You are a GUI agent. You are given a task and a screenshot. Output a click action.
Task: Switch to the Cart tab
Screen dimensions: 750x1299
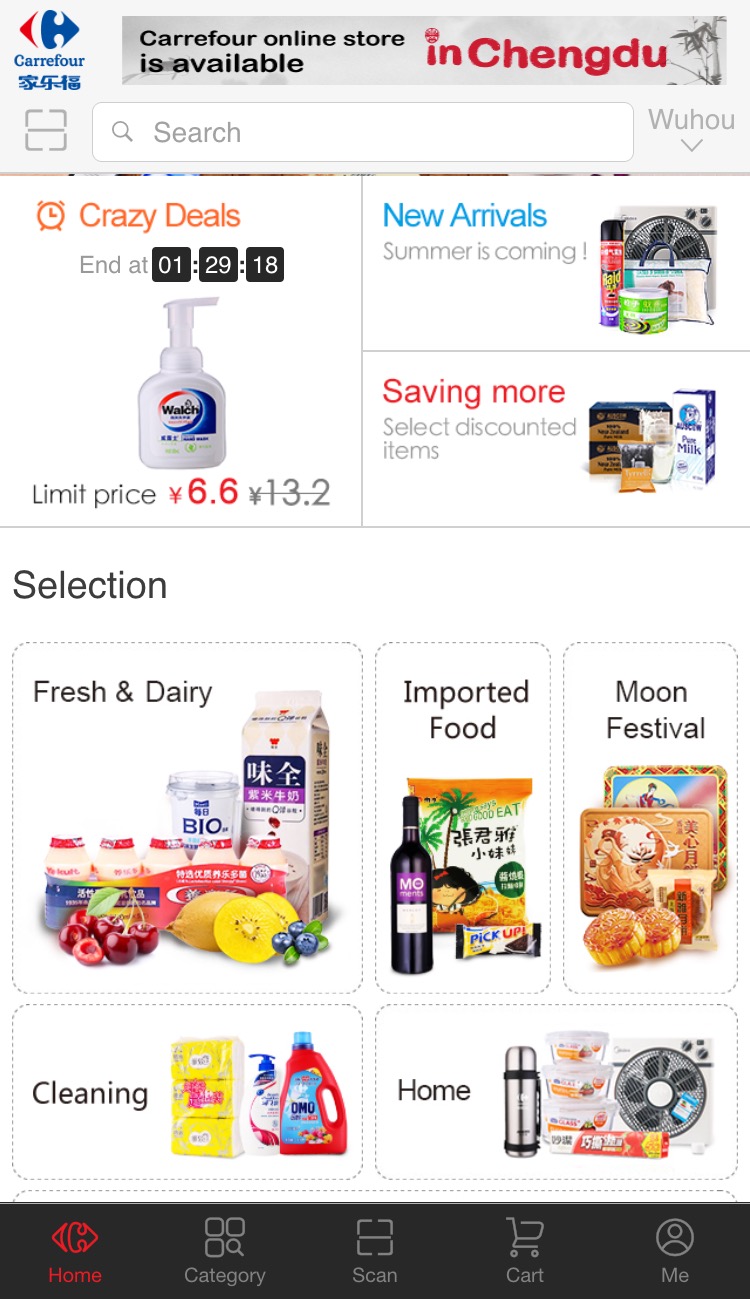525,1251
